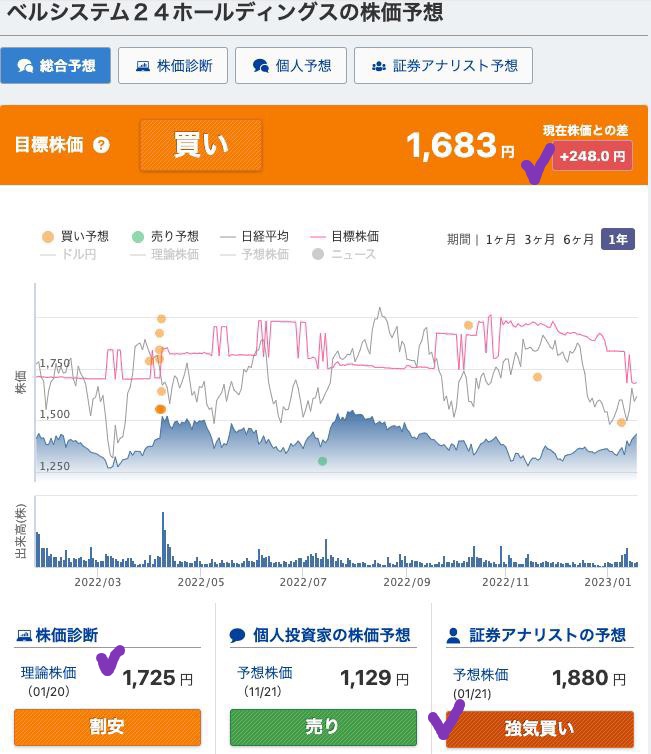Set chart period to 6ヶ月
The image size is (651, 754).
coord(579,239)
